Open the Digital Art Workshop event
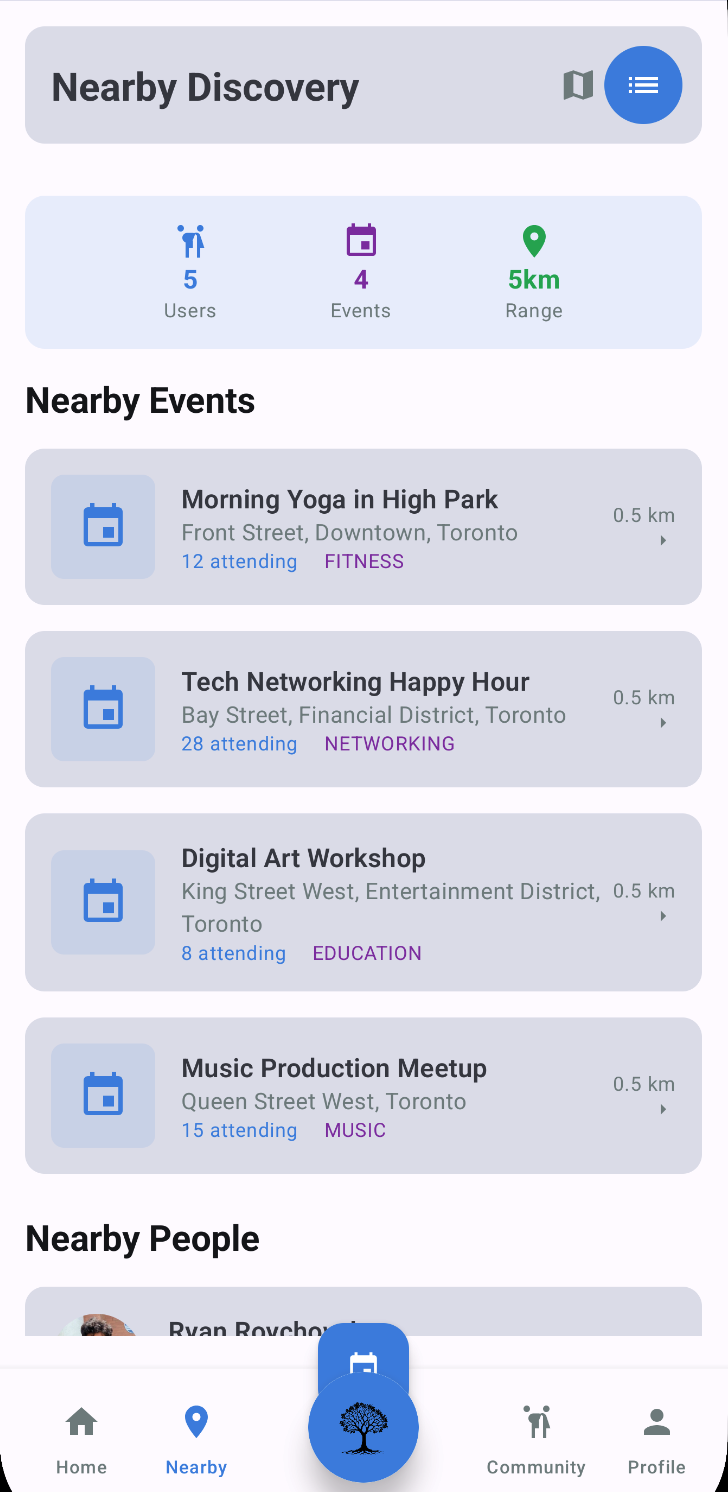 click(363, 902)
